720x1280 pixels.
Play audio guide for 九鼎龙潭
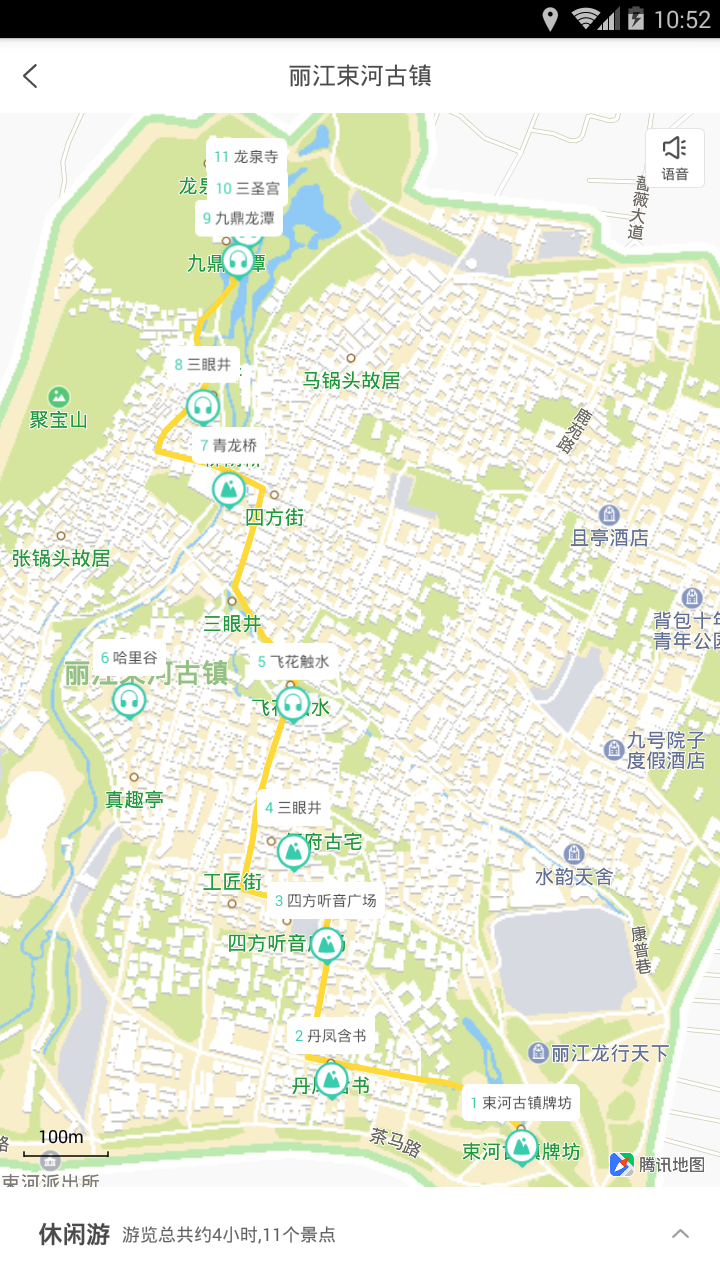238,260
